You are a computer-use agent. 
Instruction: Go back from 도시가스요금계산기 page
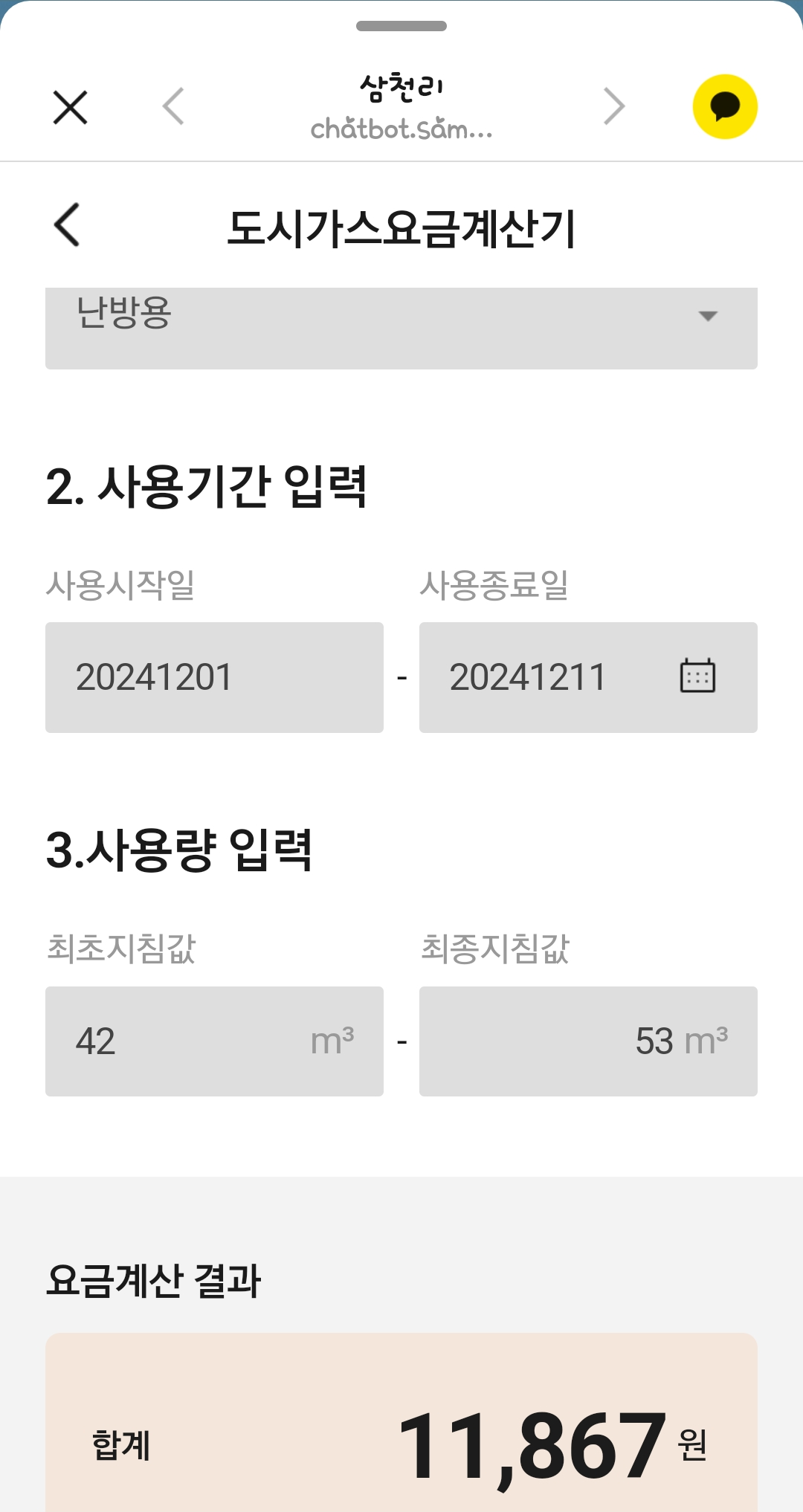tap(68, 224)
